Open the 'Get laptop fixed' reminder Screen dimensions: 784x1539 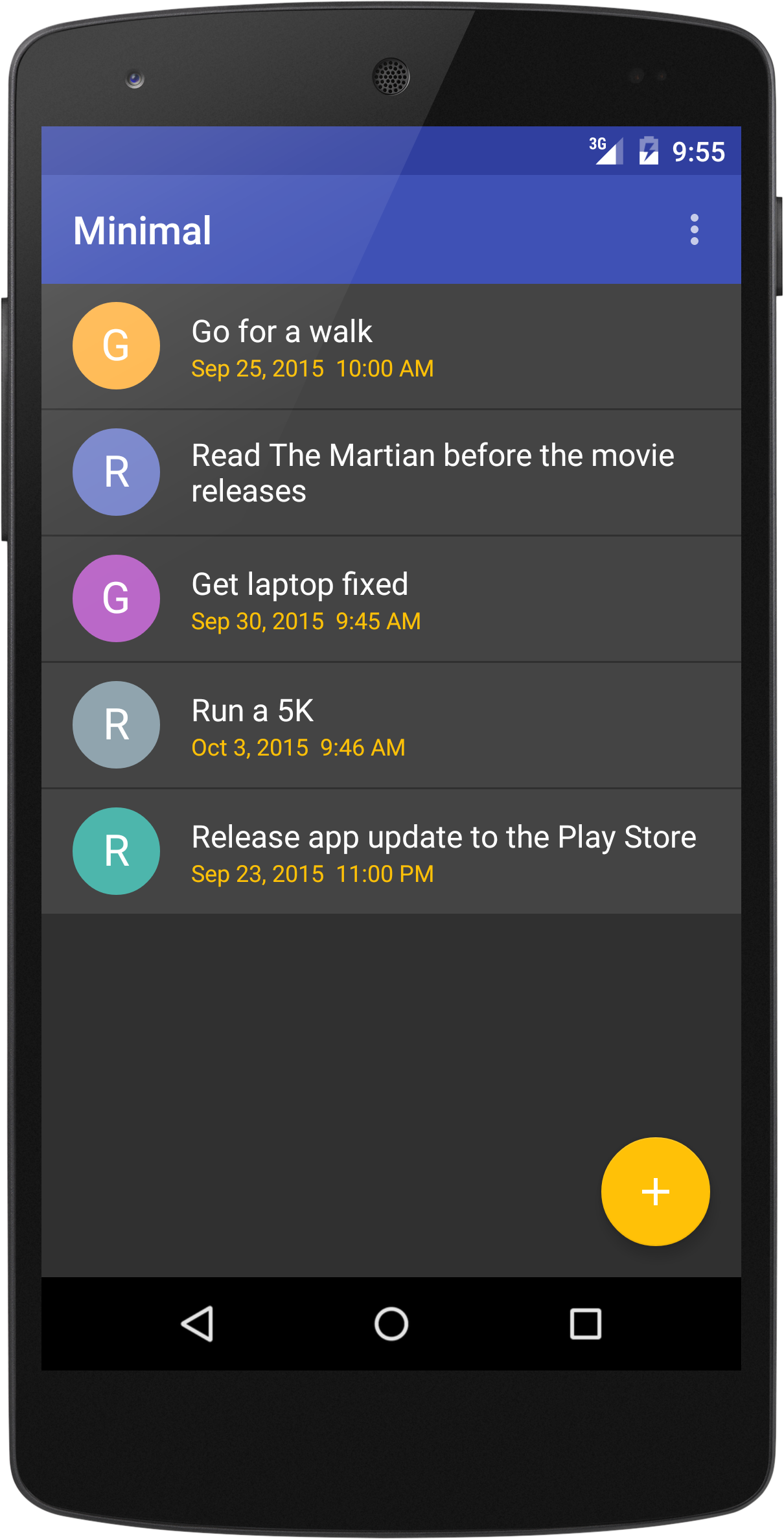[x=391, y=599]
